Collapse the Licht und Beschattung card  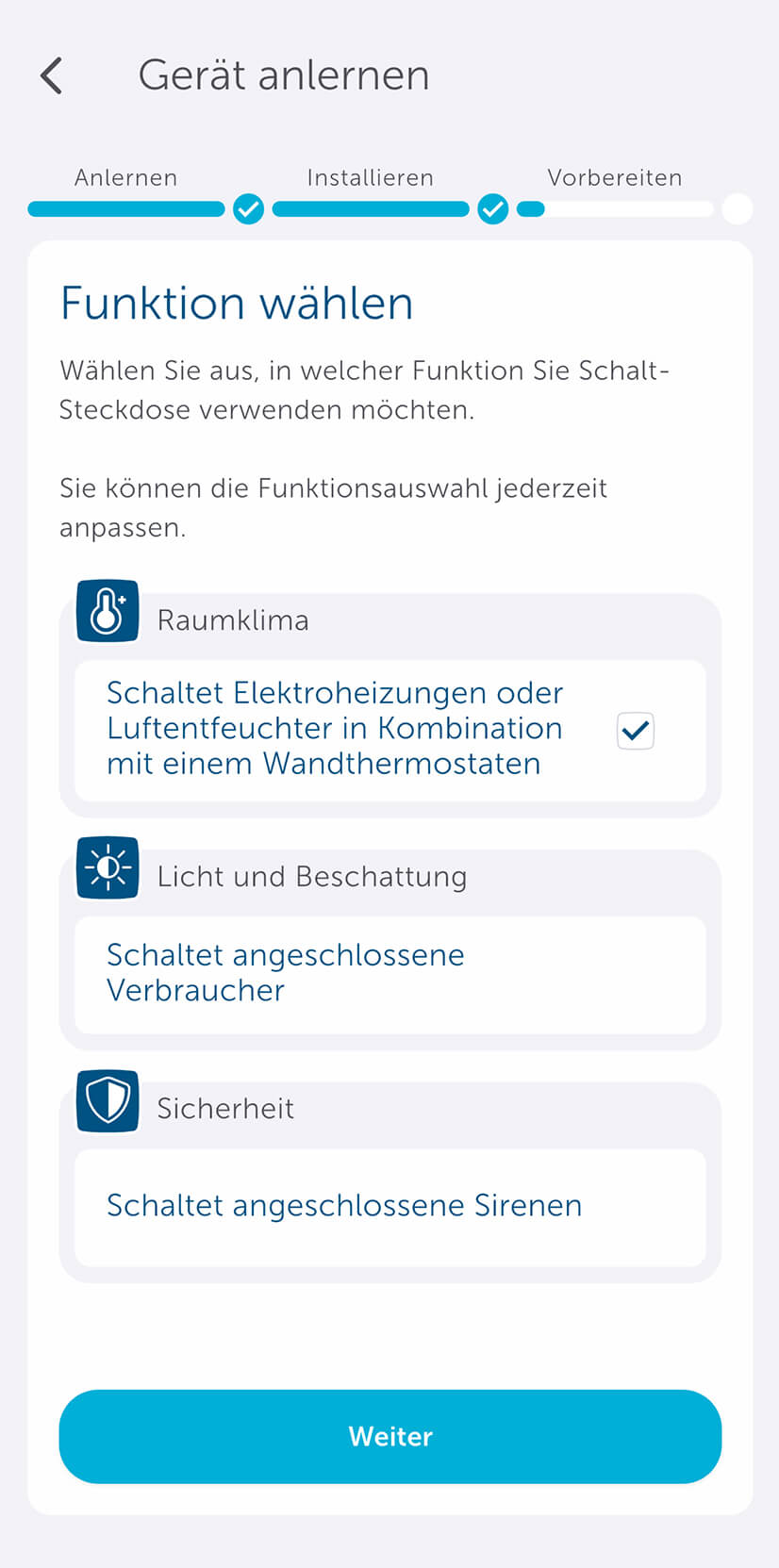click(389, 876)
